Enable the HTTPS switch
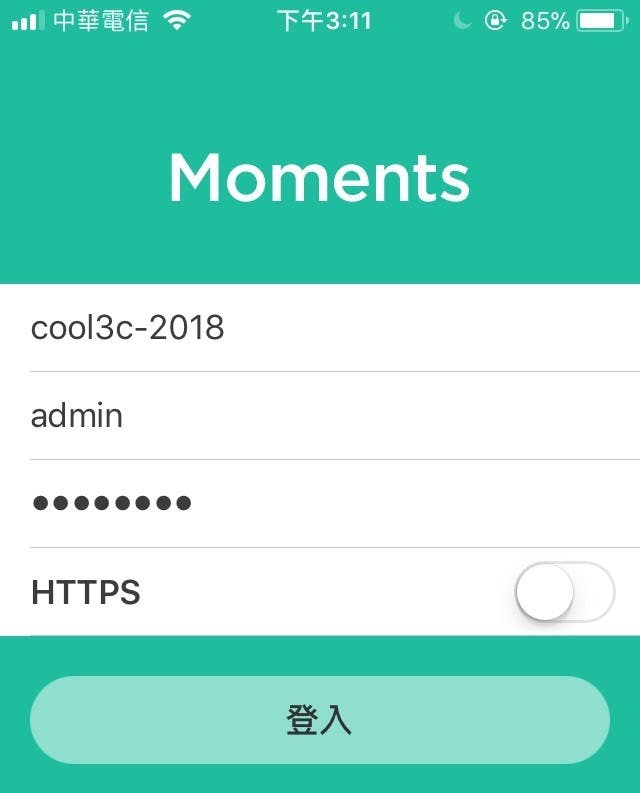 point(564,592)
